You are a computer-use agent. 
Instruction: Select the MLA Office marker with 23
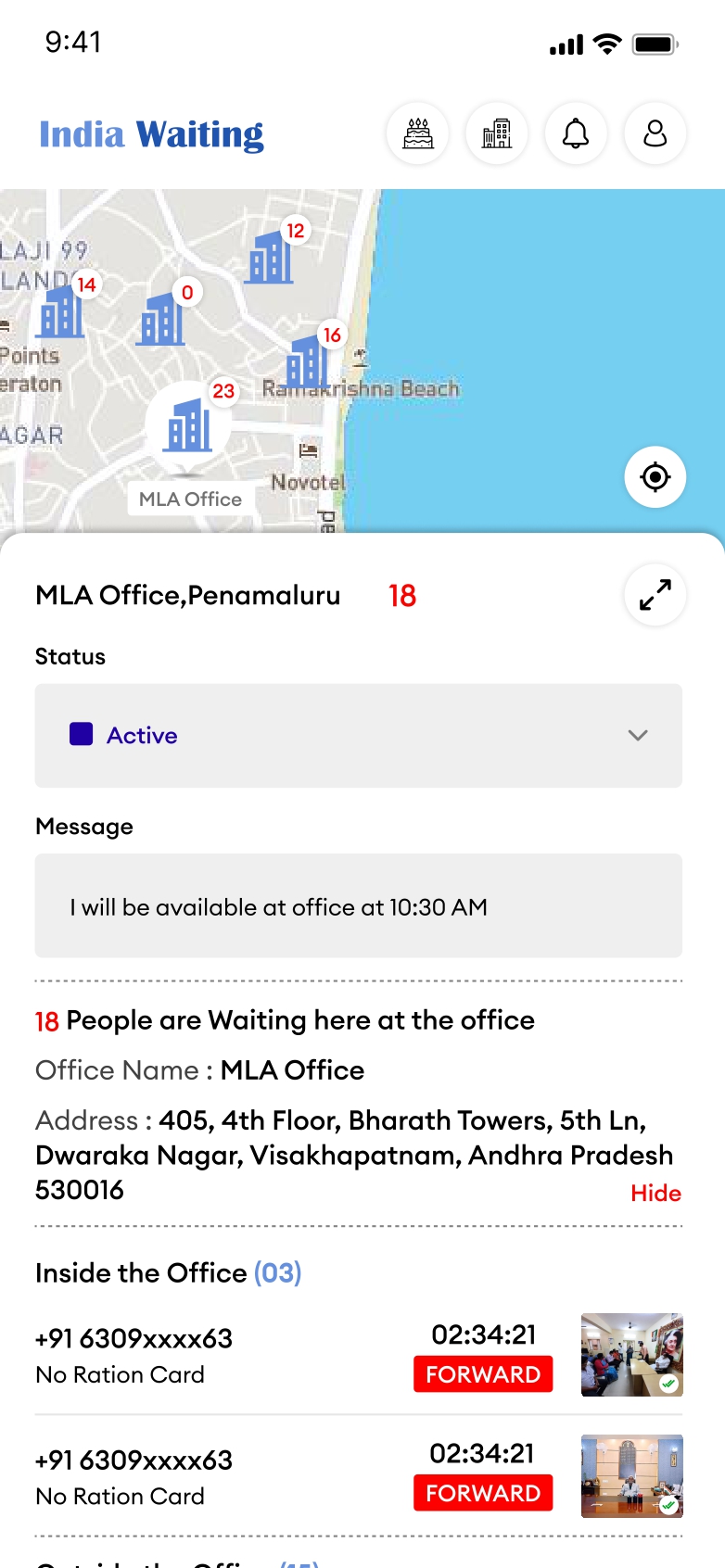(189, 425)
